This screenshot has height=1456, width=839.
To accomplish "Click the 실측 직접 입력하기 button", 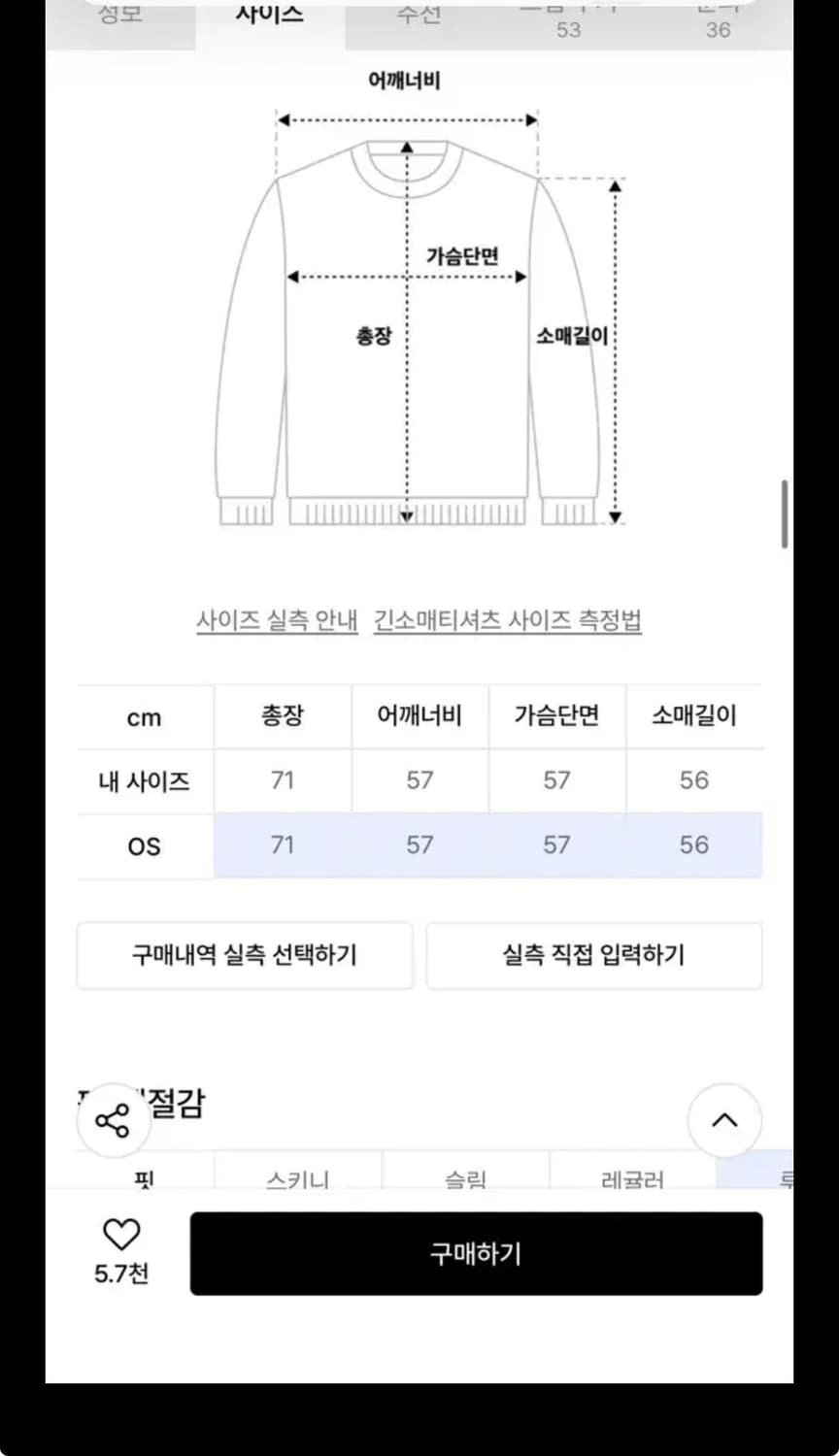I will tap(595, 955).
